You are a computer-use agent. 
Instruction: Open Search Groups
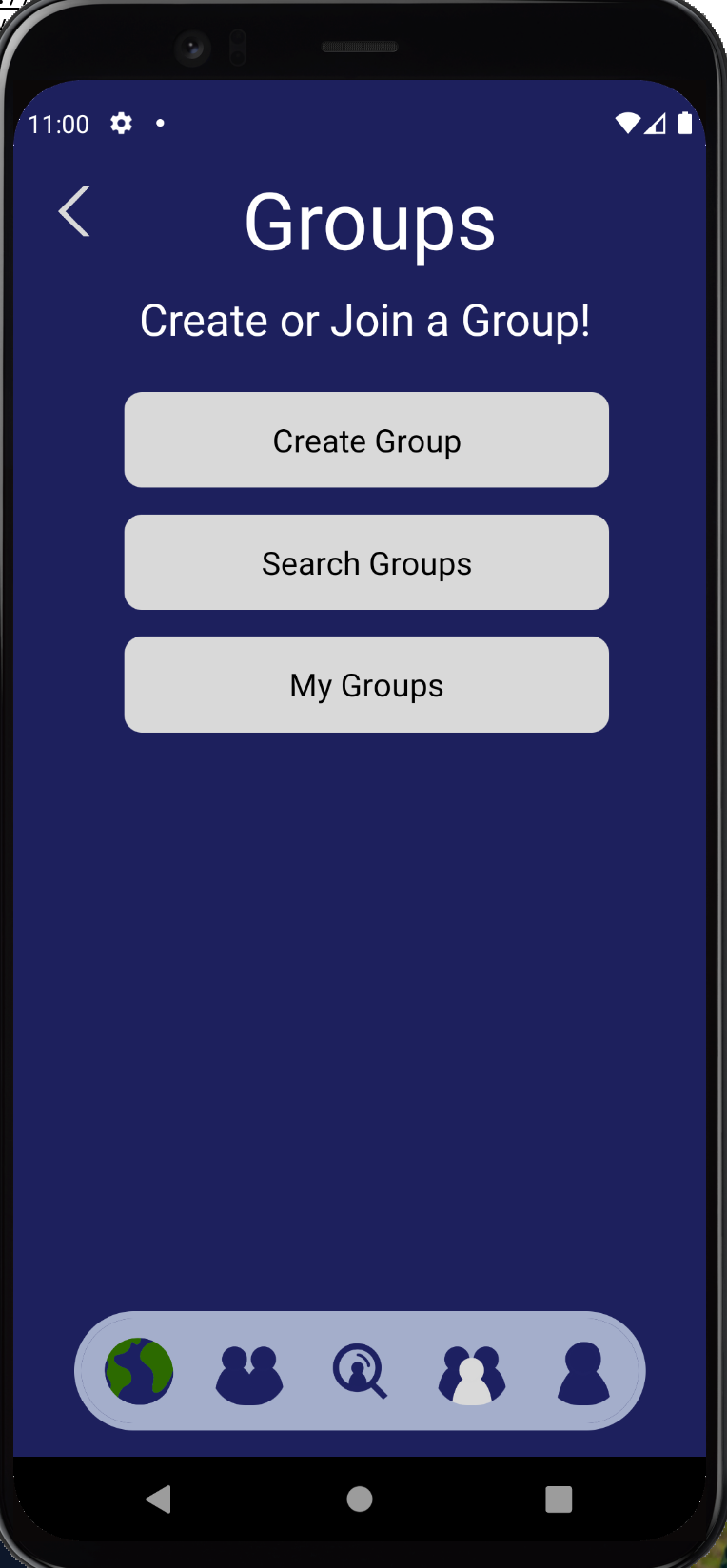pos(366,562)
